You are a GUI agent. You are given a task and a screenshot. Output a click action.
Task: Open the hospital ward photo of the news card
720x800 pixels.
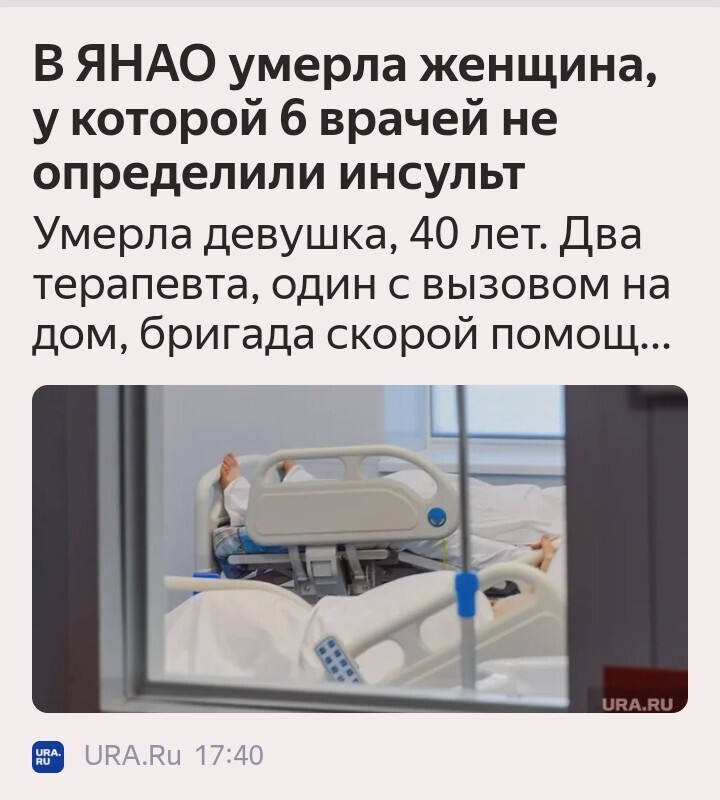coord(360,548)
